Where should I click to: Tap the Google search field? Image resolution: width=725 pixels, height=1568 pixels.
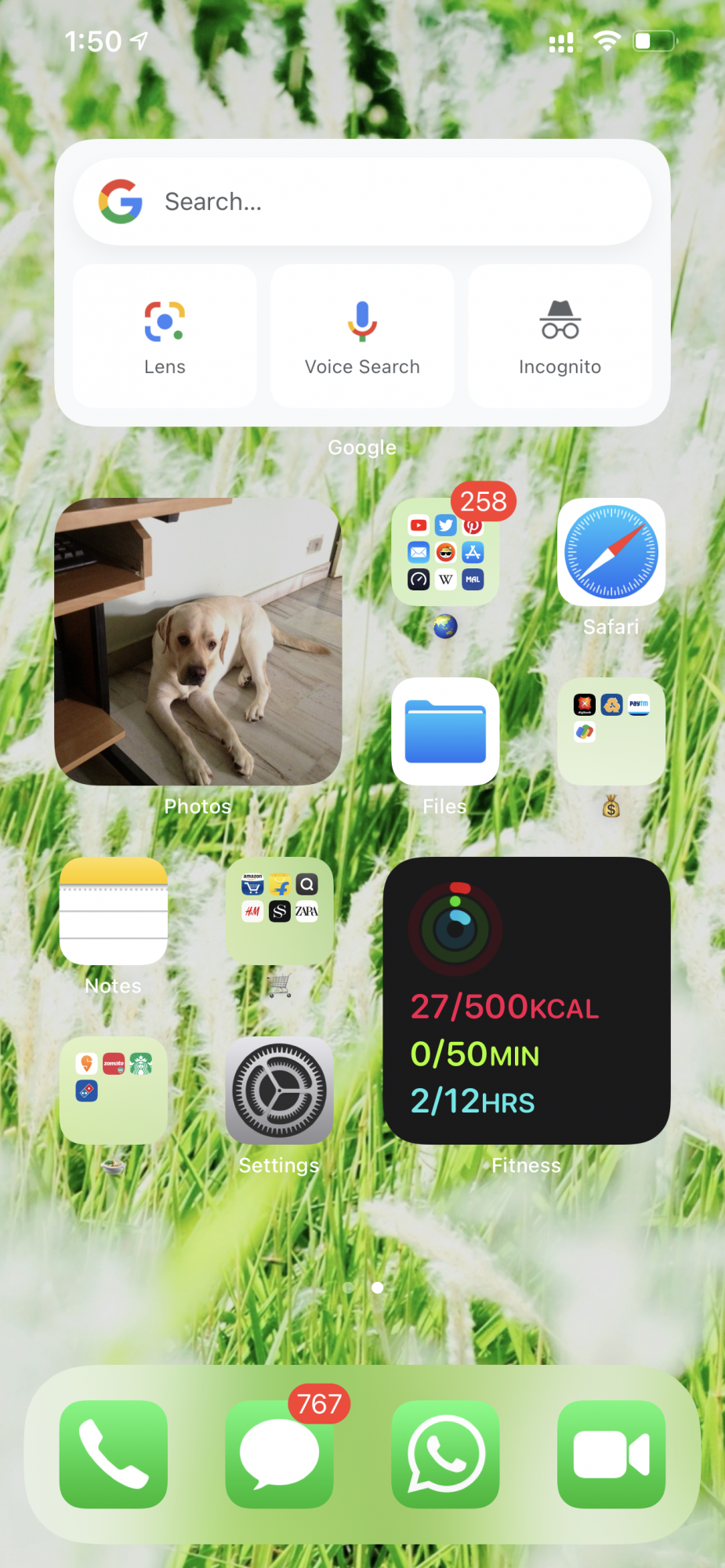[362, 201]
